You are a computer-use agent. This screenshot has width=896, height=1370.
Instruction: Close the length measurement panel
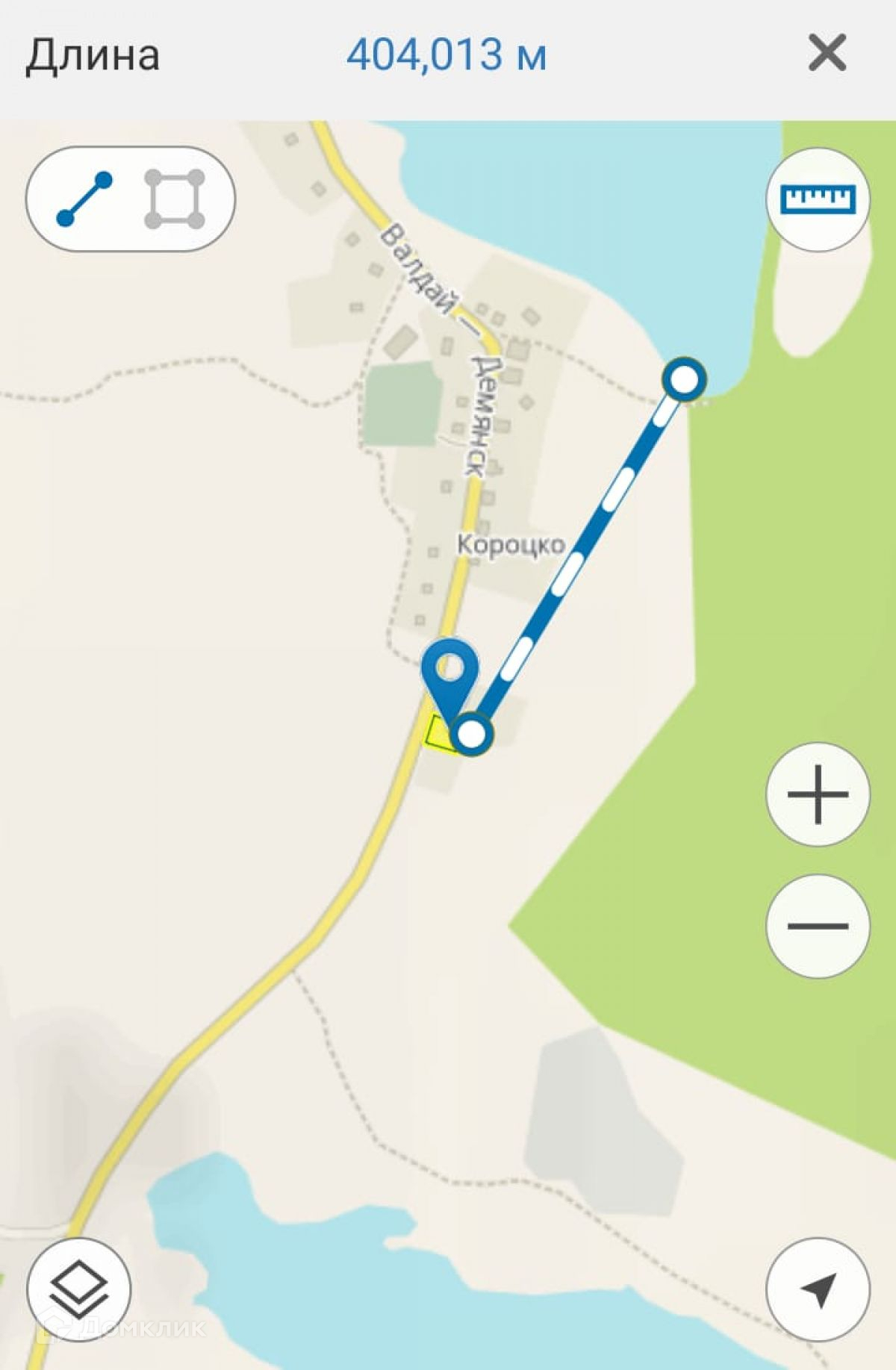click(x=827, y=54)
